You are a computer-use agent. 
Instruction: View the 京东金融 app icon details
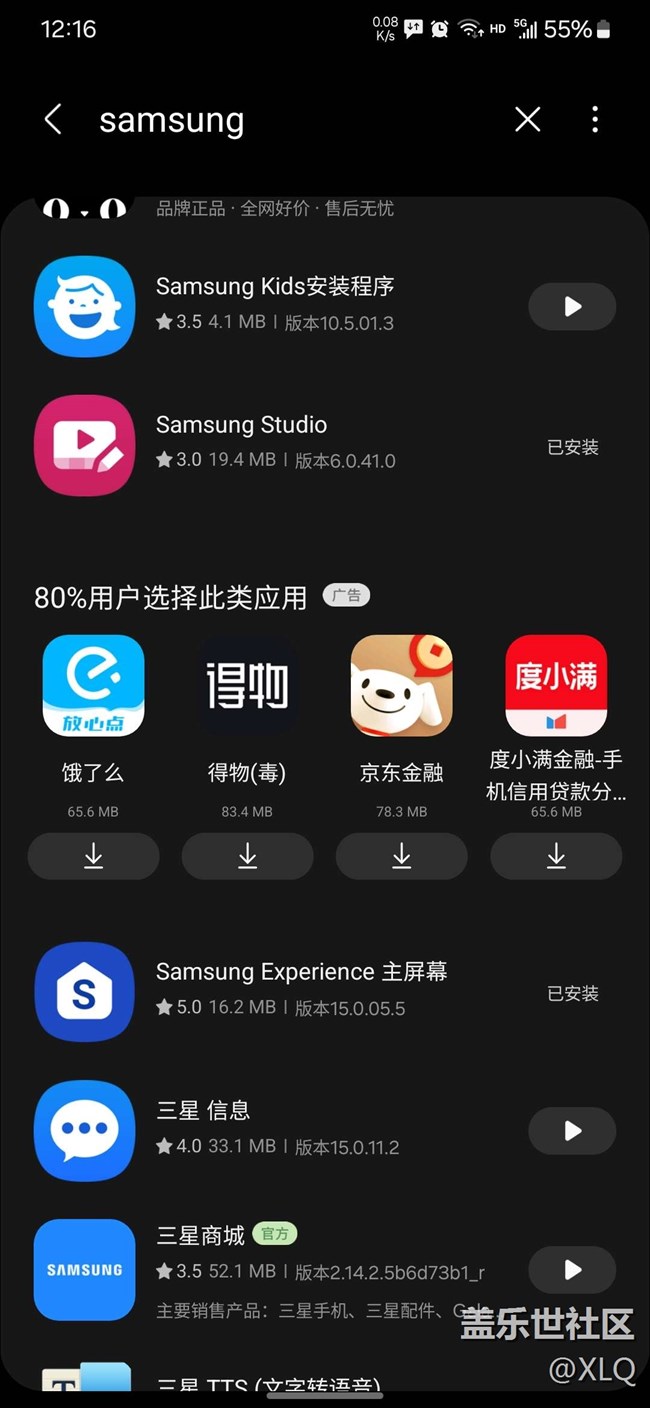tap(401, 685)
